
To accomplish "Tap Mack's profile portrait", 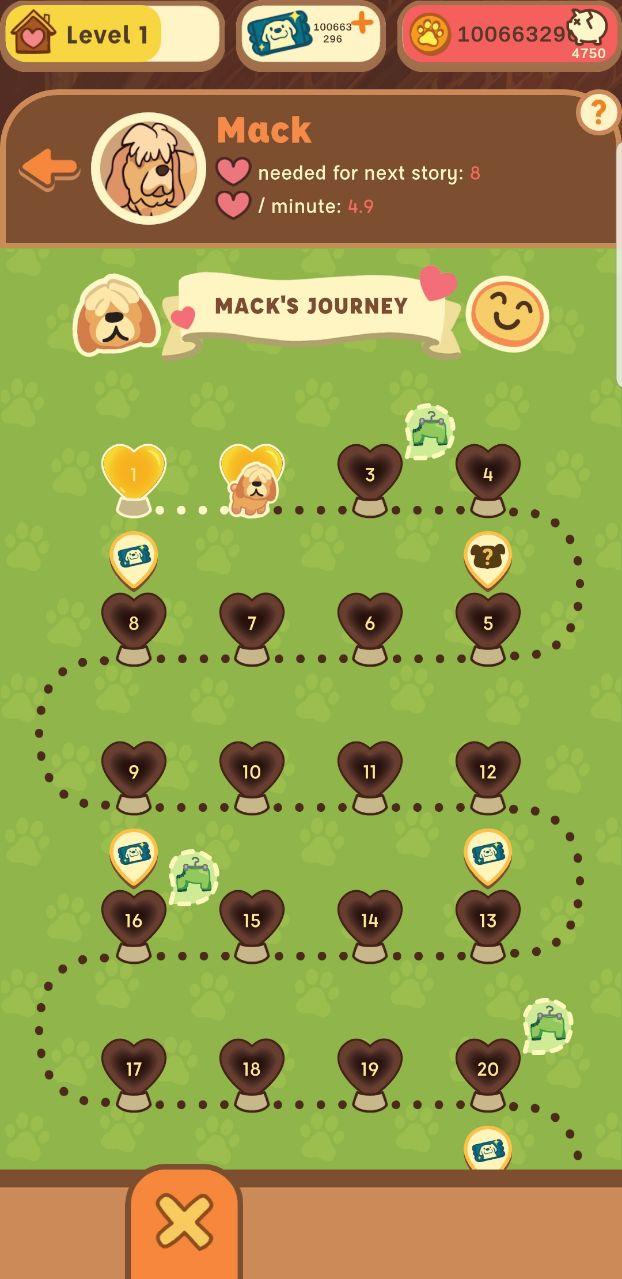I will (x=148, y=168).
